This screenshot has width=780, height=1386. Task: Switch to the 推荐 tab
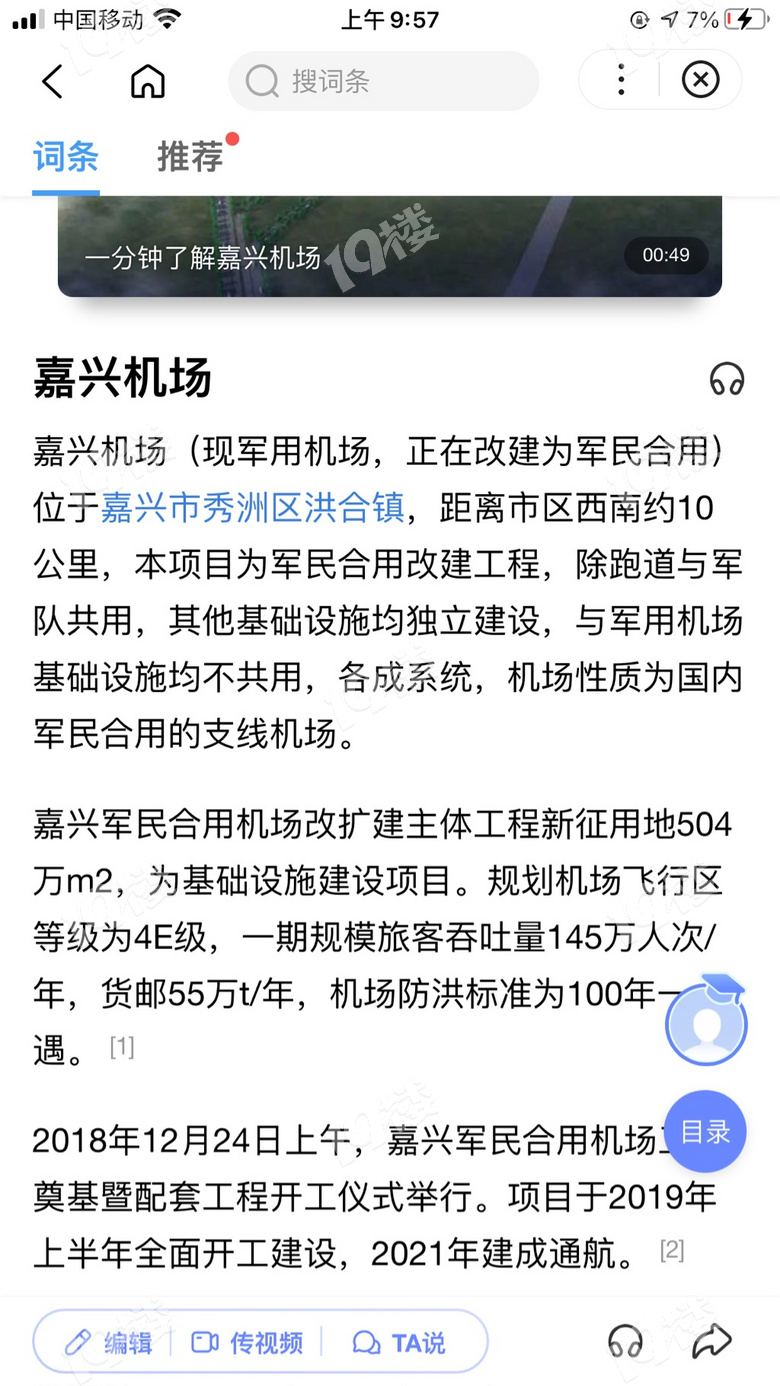pos(192,157)
